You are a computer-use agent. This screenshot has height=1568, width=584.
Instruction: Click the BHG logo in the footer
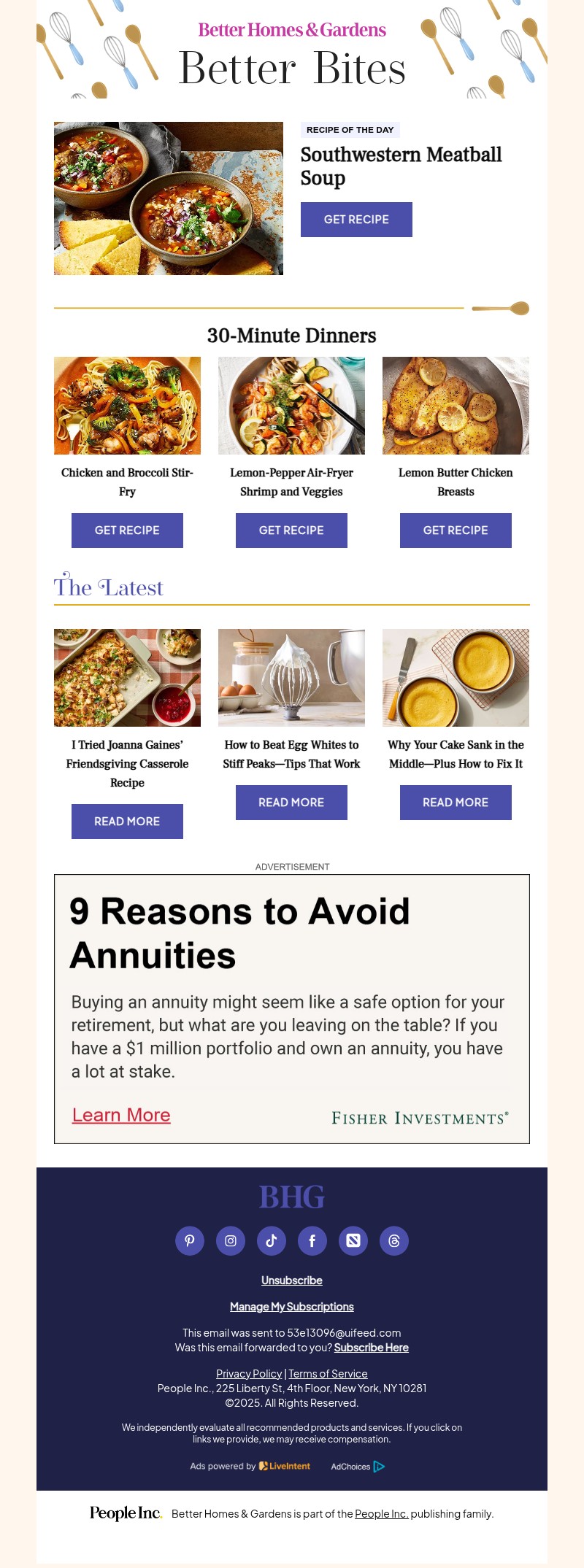pyautogui.click(x=291, y=1197)
